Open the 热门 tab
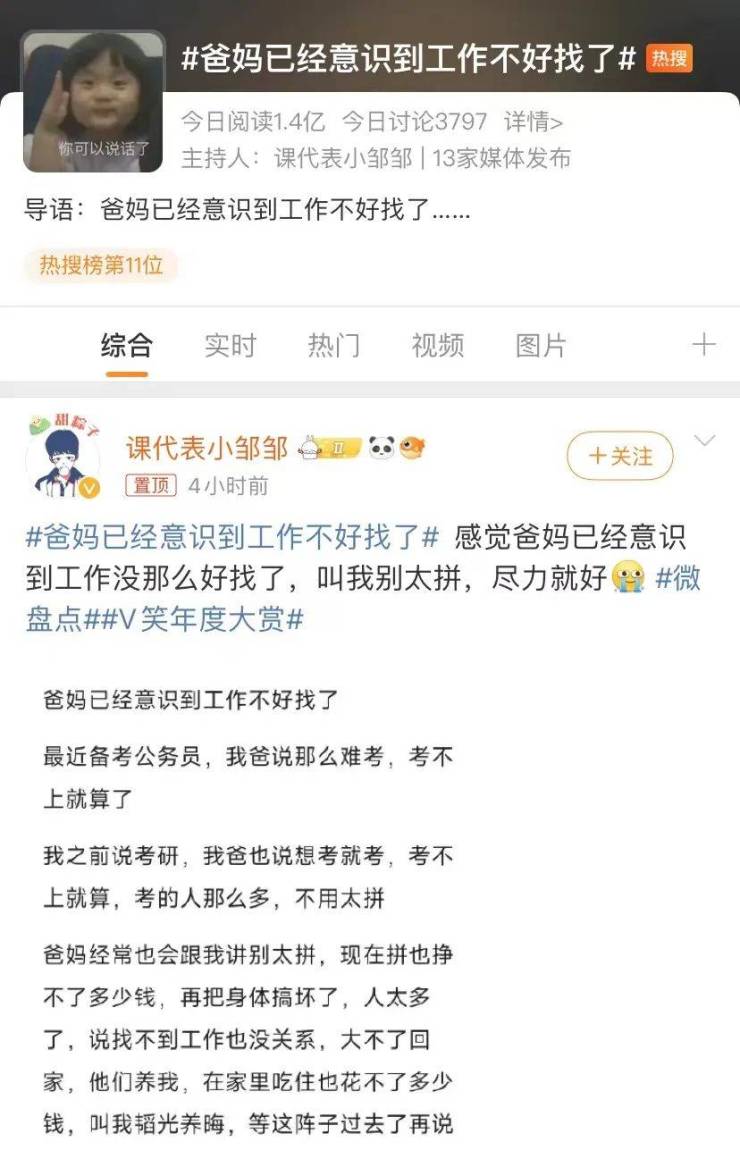This screenshot has height=1167, width=740. [x=334, y=346]
